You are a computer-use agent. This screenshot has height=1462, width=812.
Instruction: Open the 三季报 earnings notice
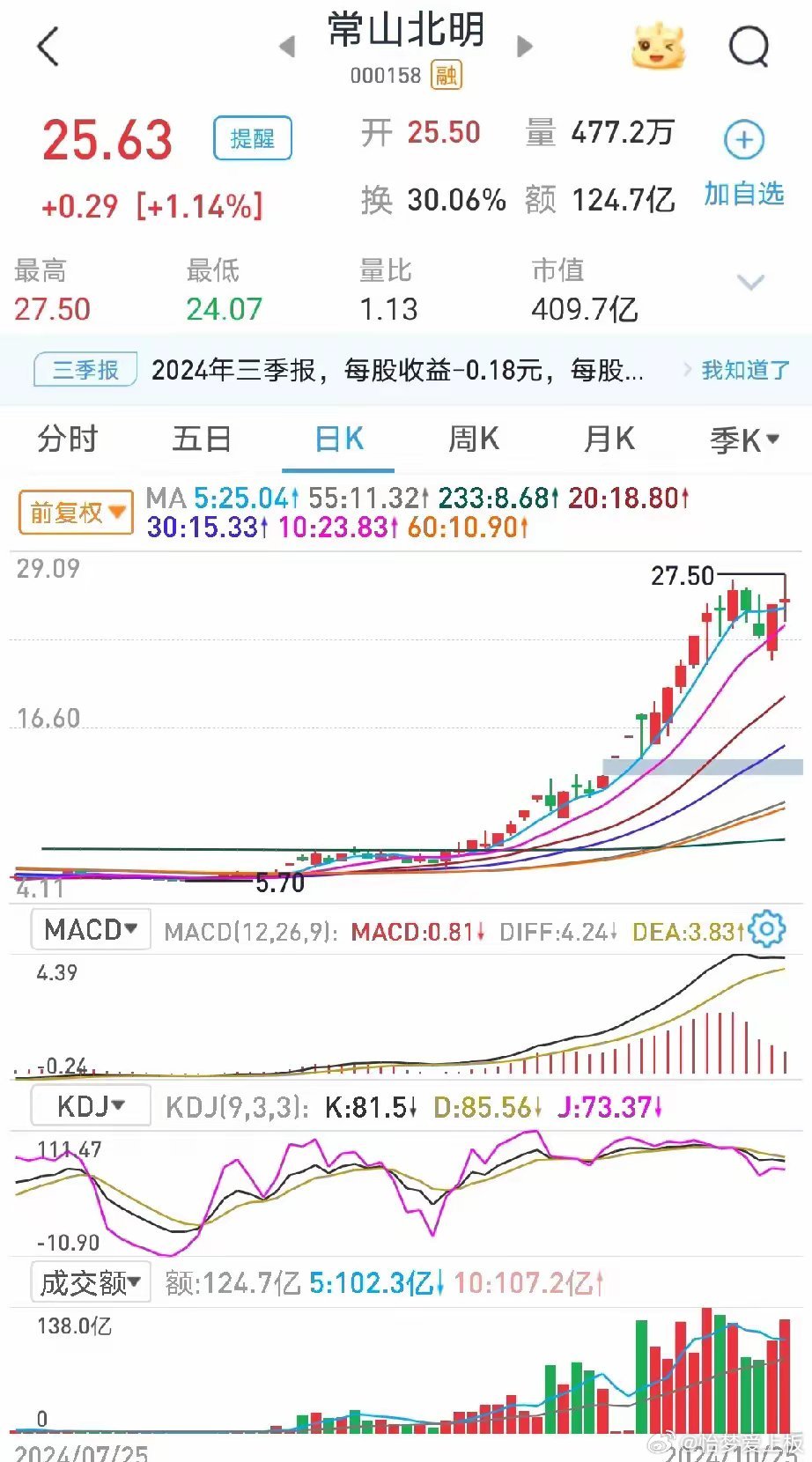(85, 370)
